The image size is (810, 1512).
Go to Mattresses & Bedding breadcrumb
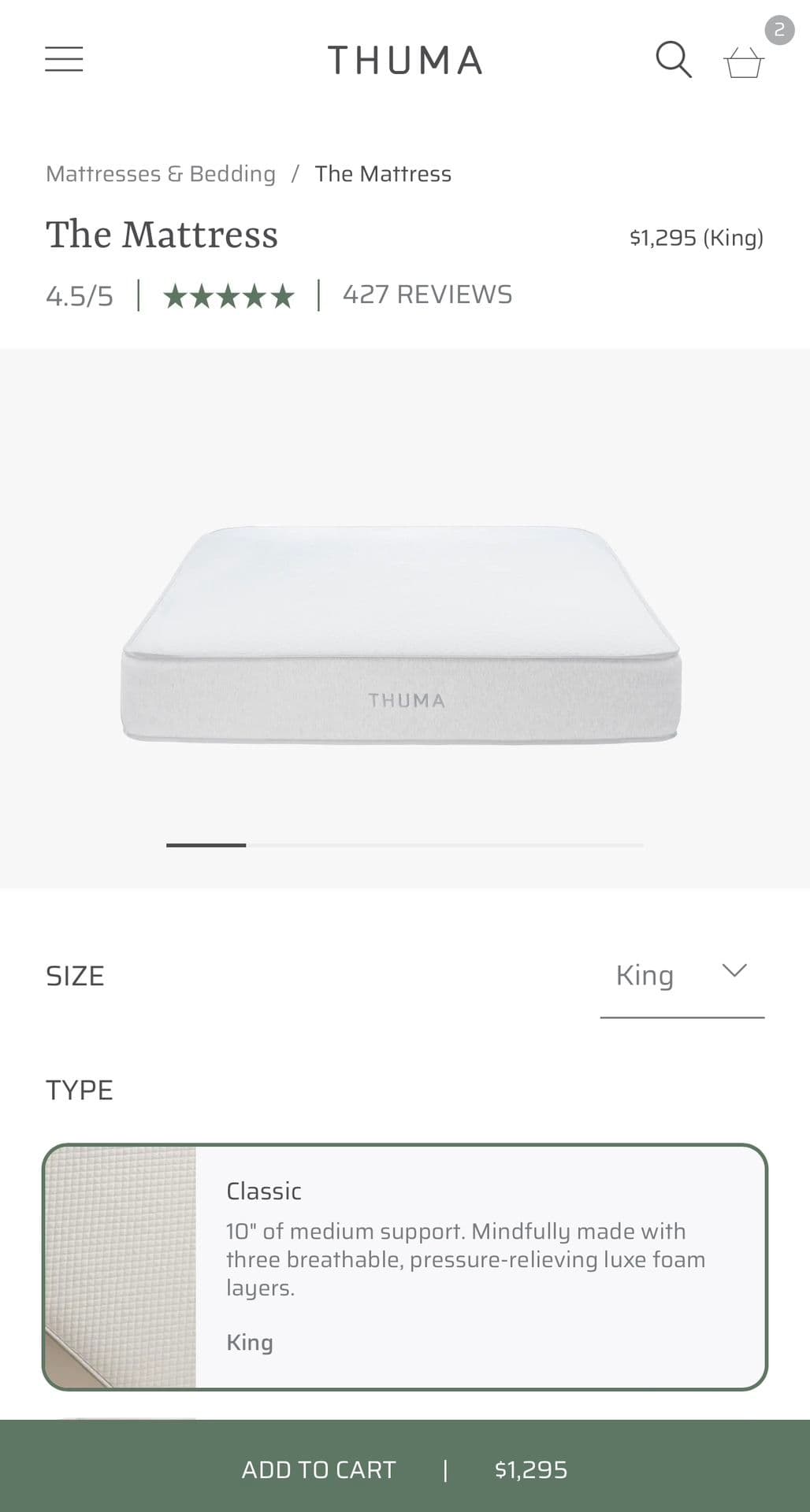(x=161, y=173)
